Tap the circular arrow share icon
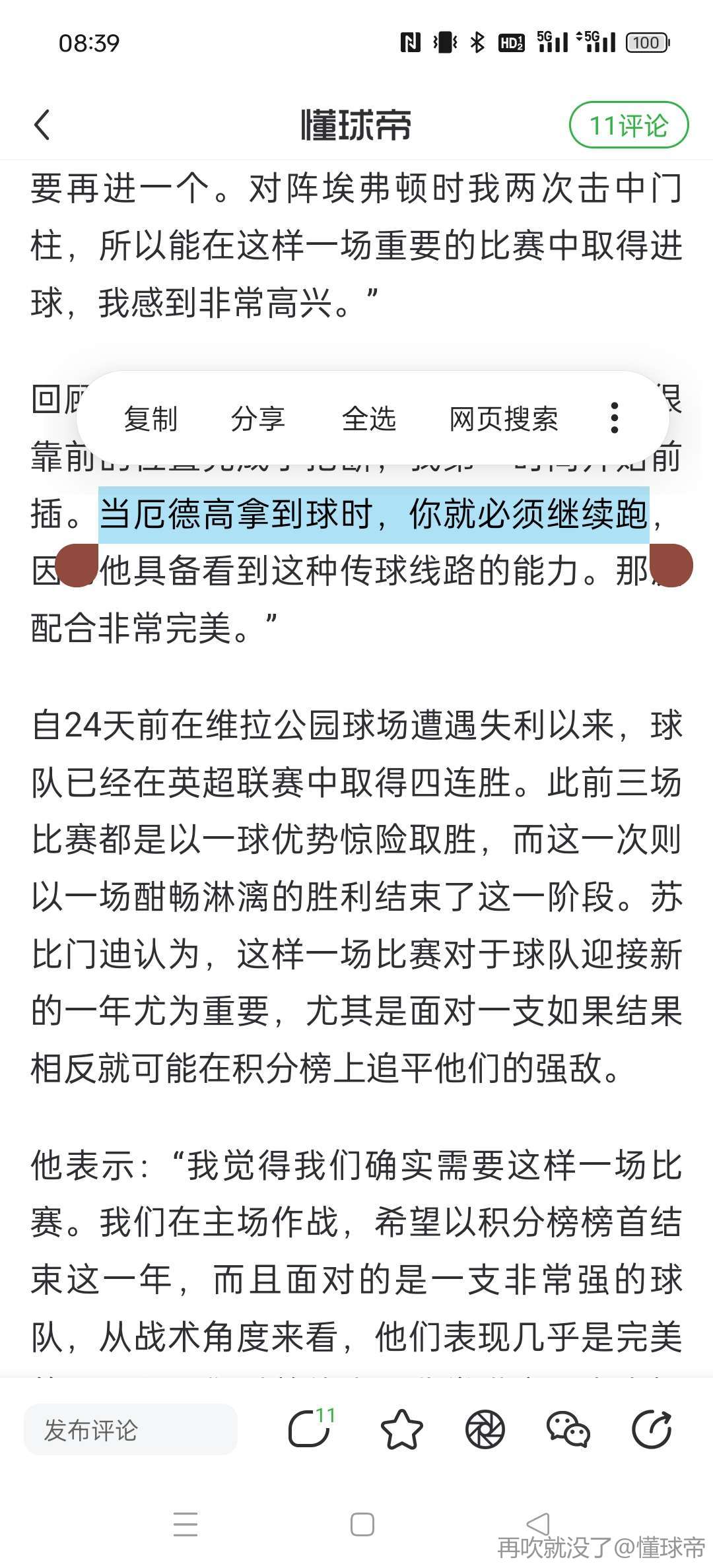713x1568 pixels. pyautogui.click(x=652, y=1429)
